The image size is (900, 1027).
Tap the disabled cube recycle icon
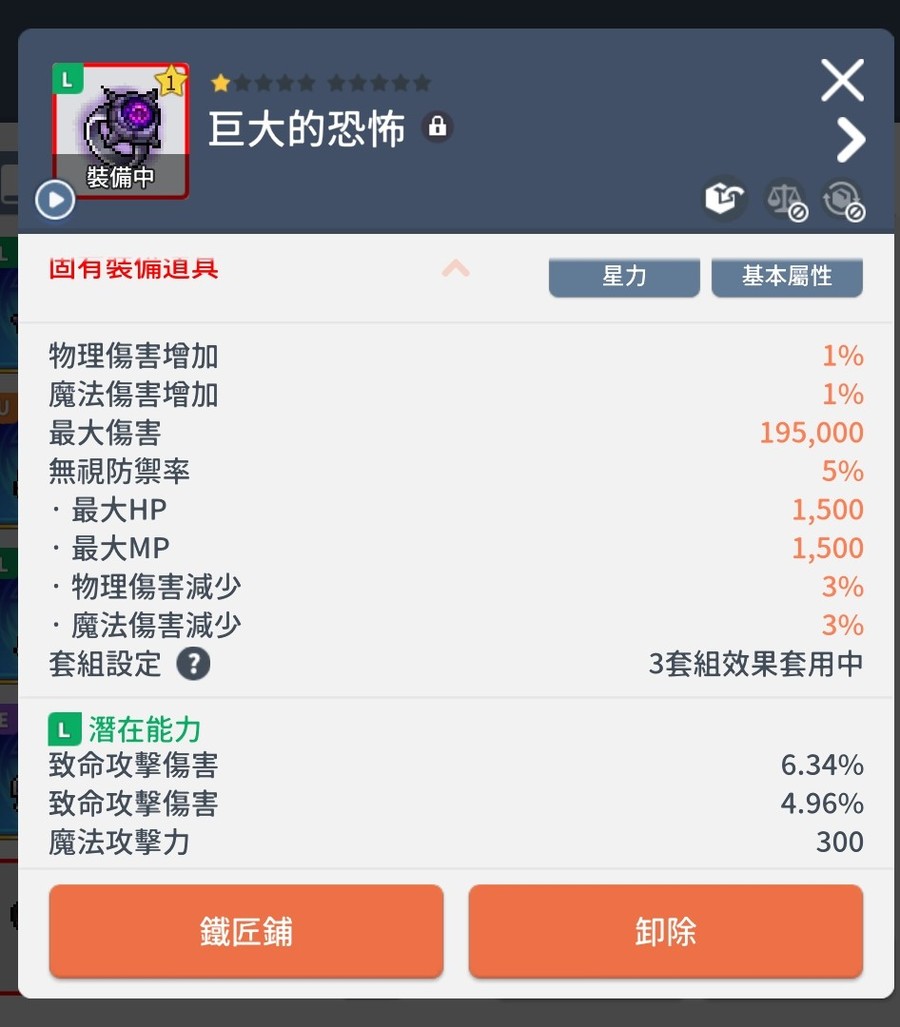(x=842, y=200)
